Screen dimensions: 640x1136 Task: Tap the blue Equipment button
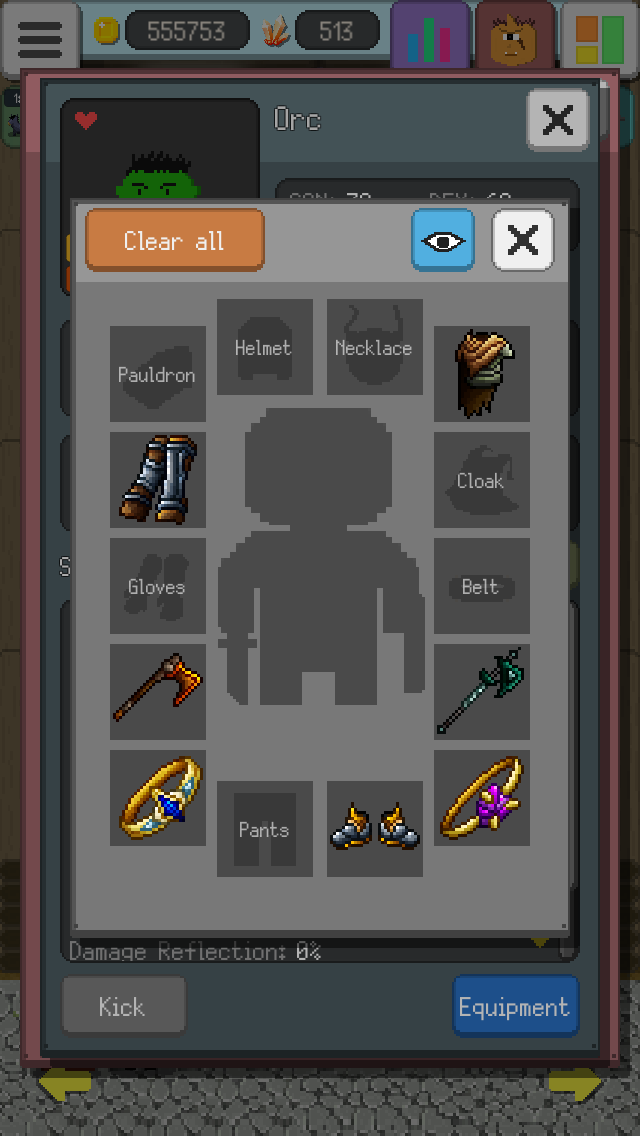515,1006
